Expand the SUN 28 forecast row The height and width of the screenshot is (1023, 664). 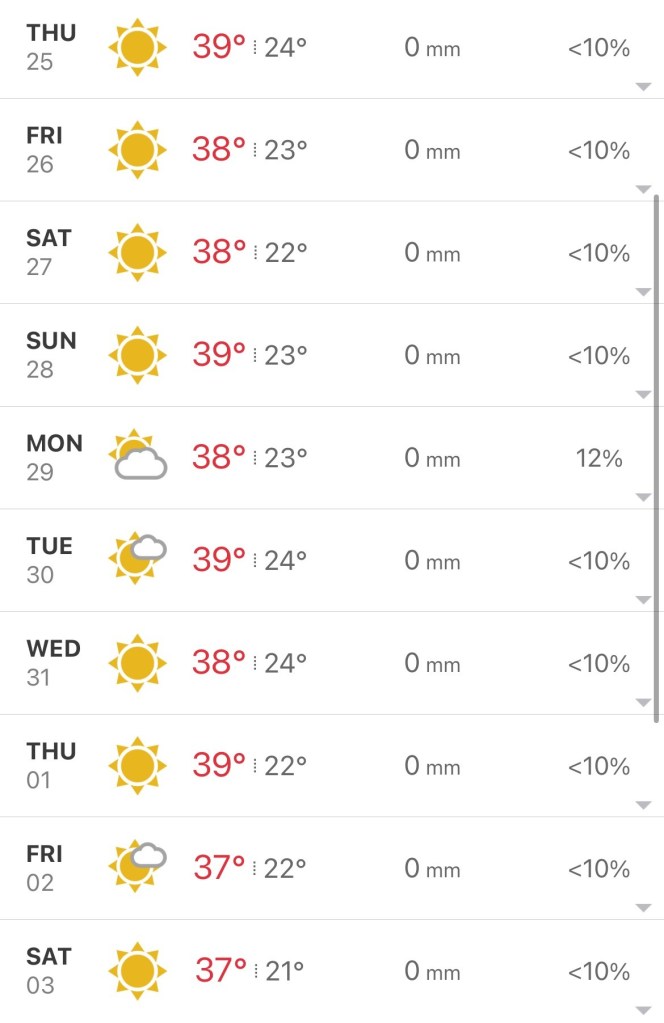coord(643,395)
